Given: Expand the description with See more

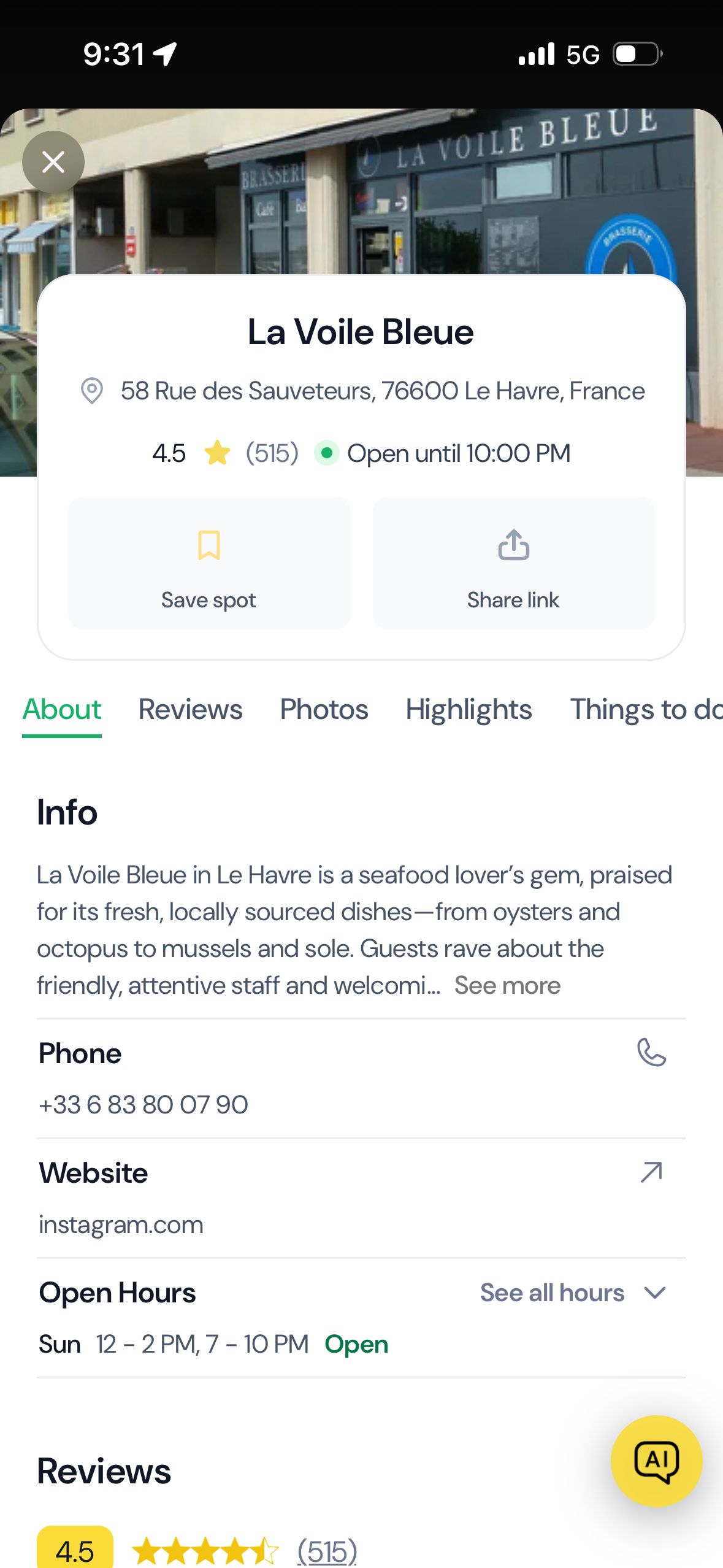Looking at the screenshot, I should pos(507,985).
